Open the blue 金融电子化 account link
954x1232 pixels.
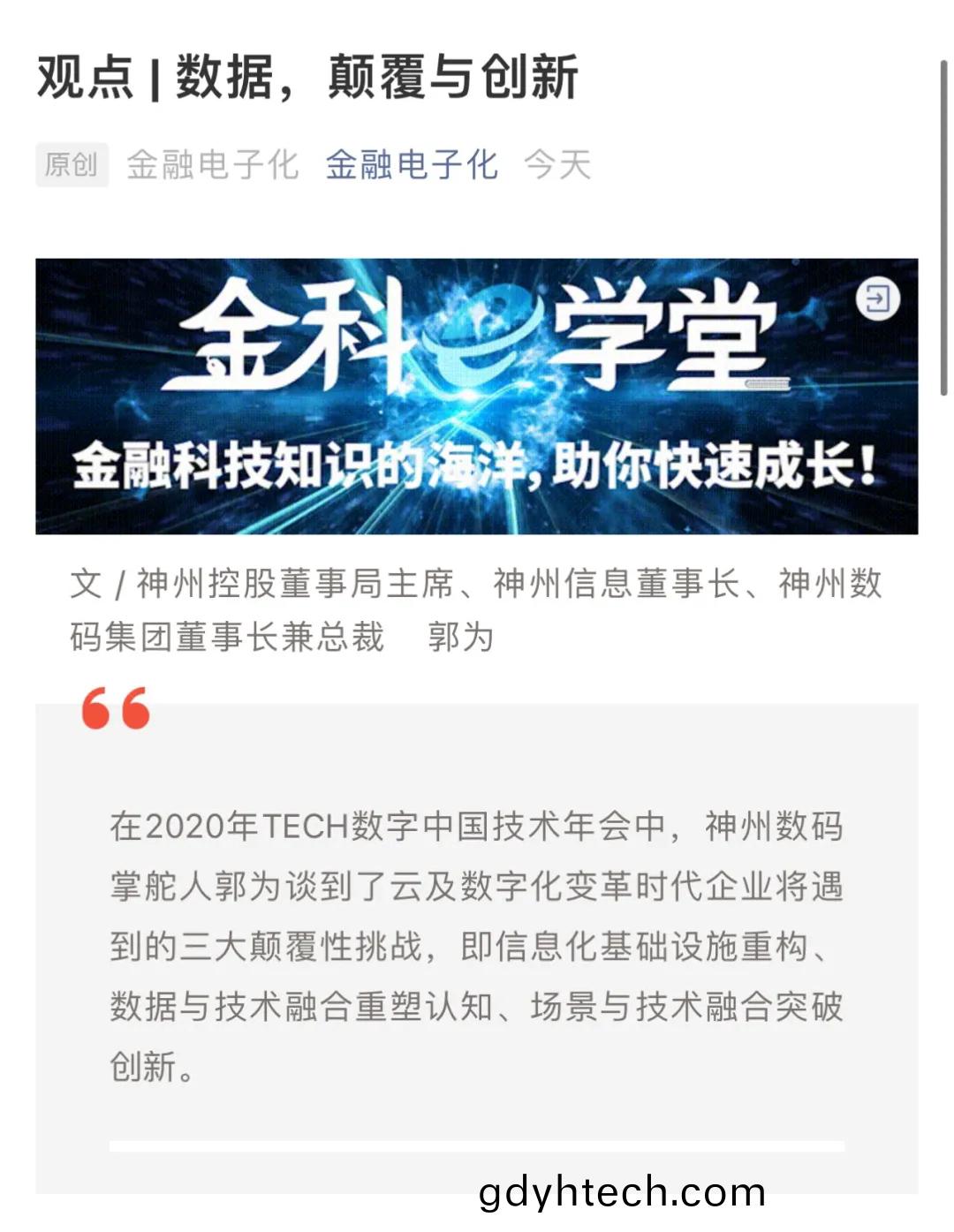coord(411,165)
